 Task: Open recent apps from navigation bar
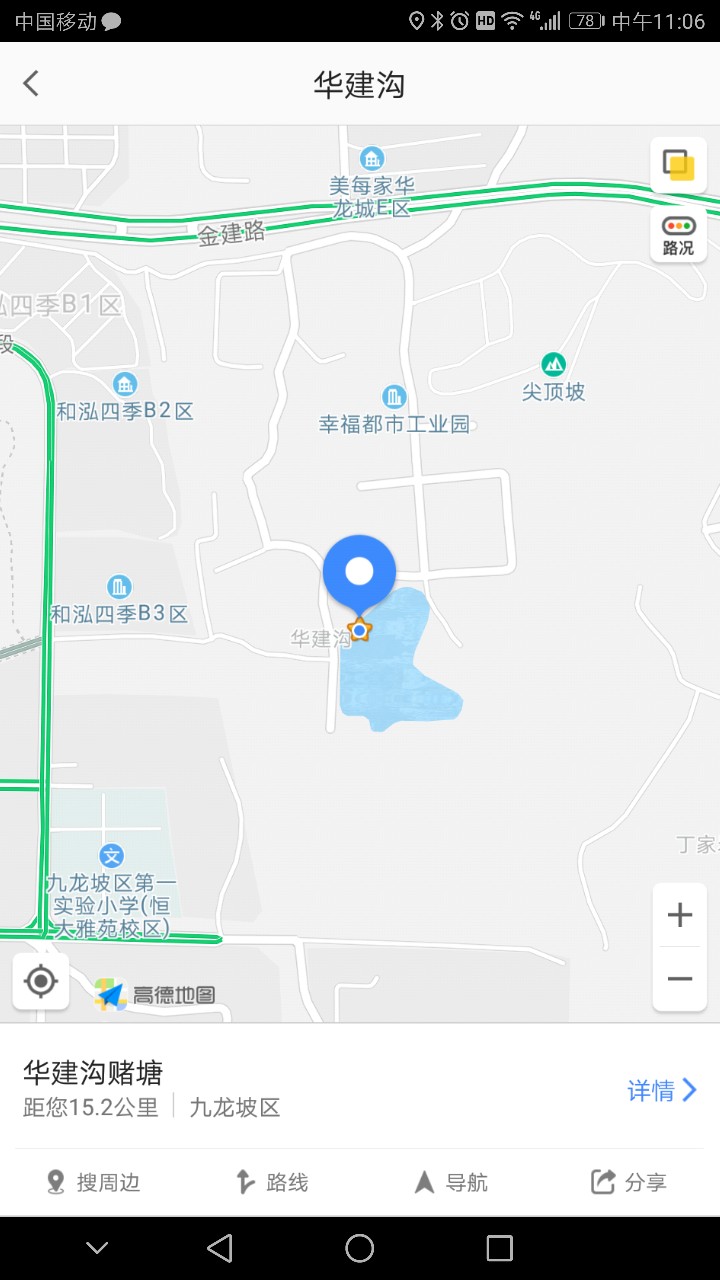pyautogui.click(x=499, y=1248)
